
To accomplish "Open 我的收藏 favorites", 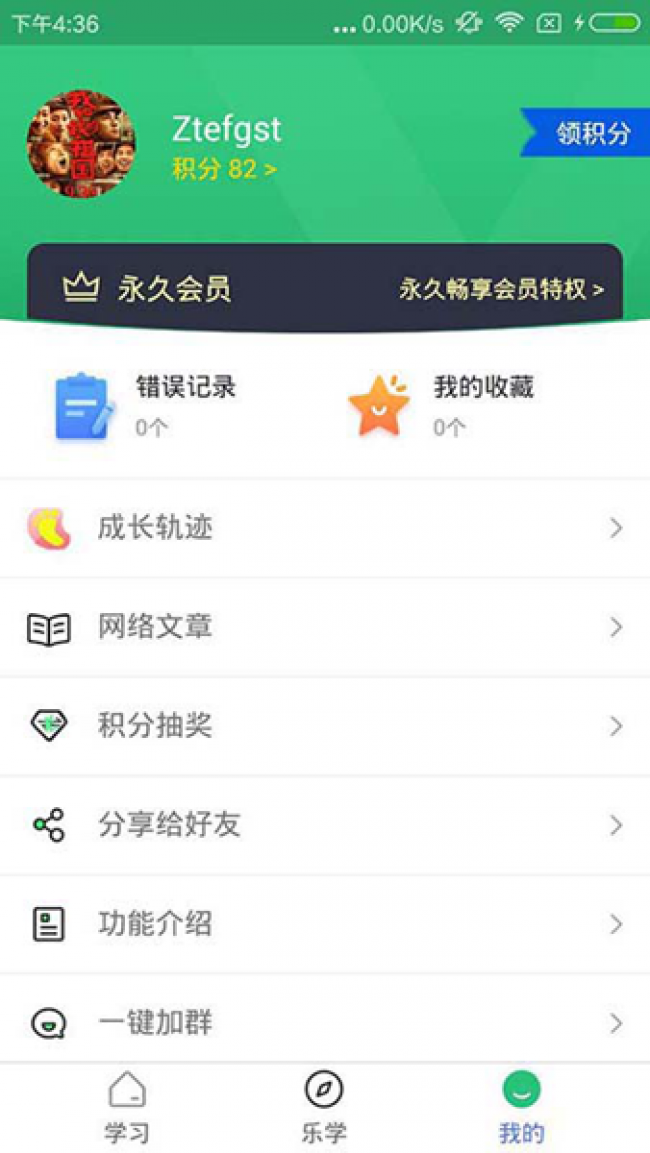I will [x=441, y=406].
